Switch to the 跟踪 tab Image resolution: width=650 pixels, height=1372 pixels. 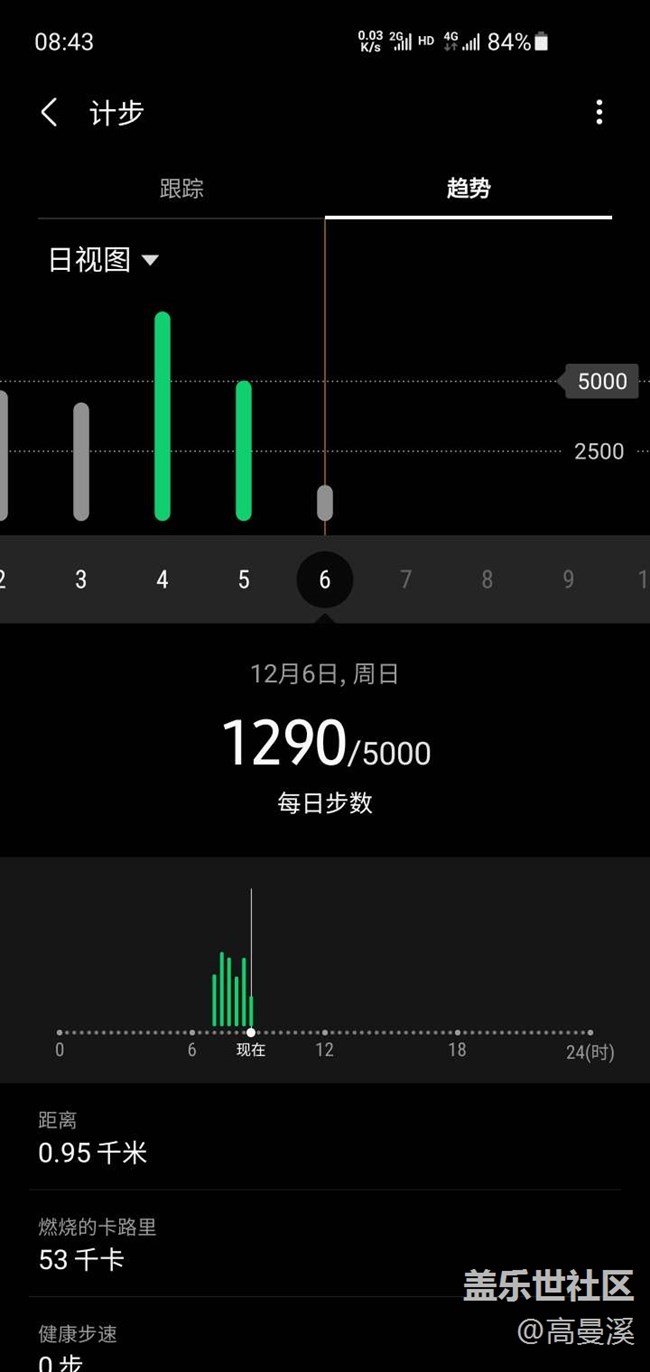coord(181,188)
